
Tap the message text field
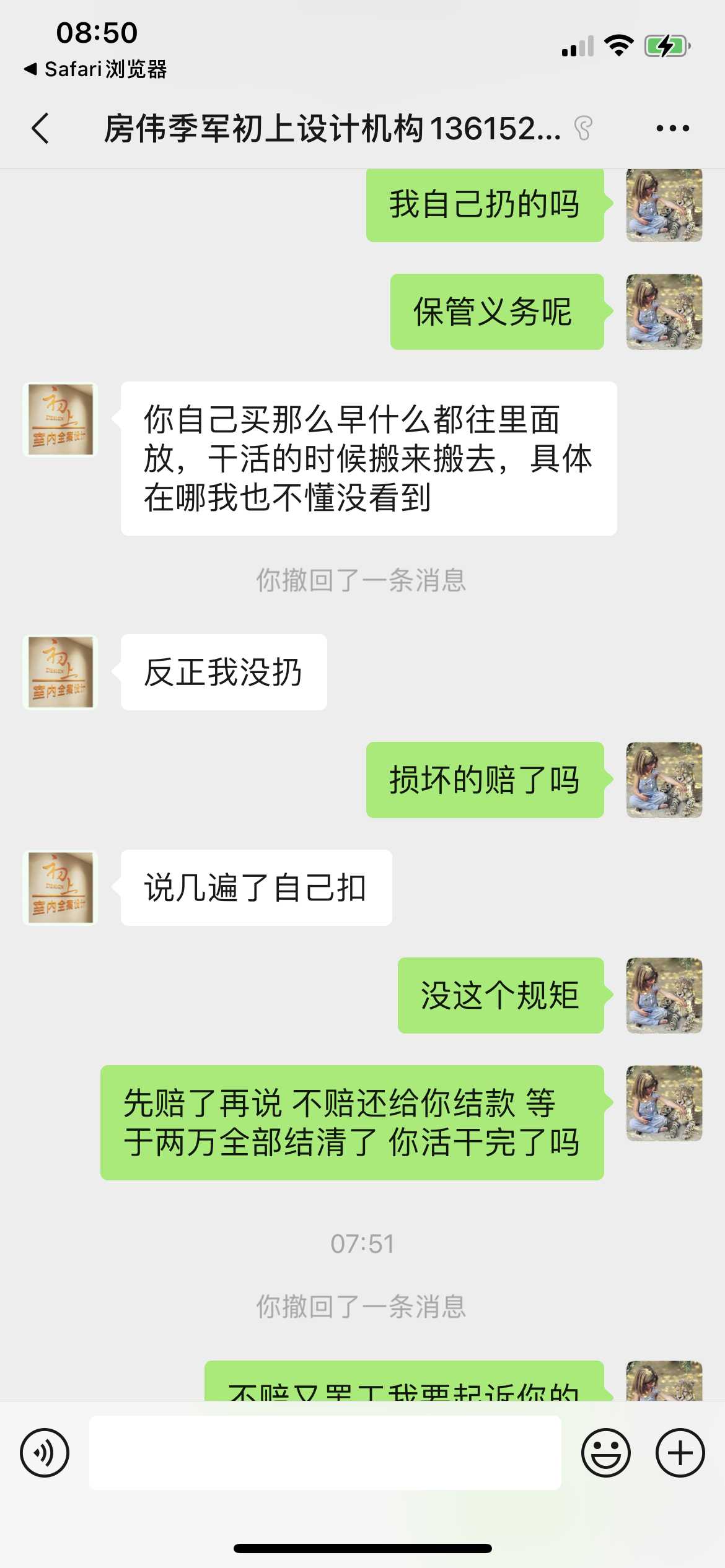pyautogui.click(x=325, y=1453)
